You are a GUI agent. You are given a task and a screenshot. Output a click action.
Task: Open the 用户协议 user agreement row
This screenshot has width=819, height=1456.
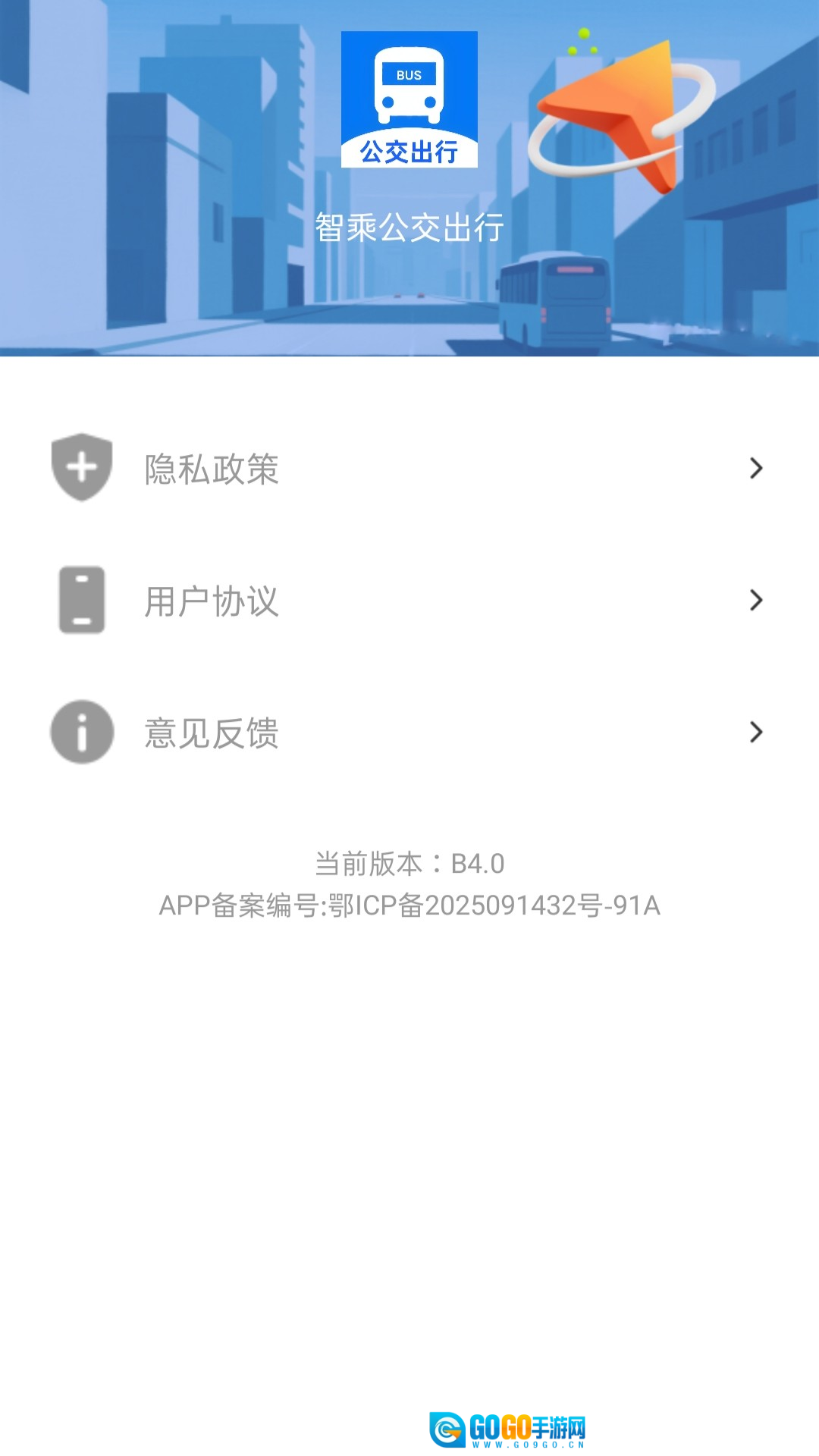coord(409,601)
